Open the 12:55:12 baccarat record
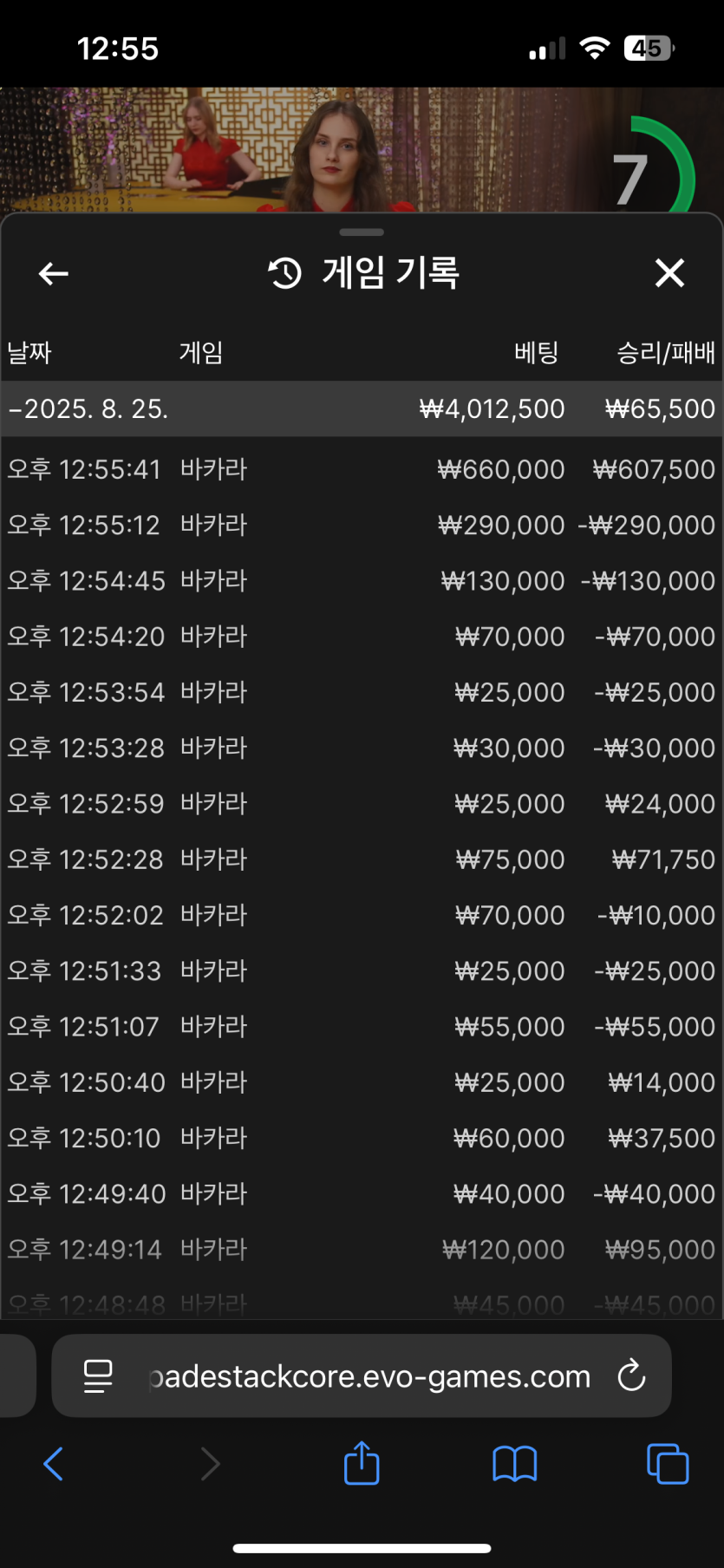Screen dimensions: 724x1568 pyautogui.click(x=362, y=525)
